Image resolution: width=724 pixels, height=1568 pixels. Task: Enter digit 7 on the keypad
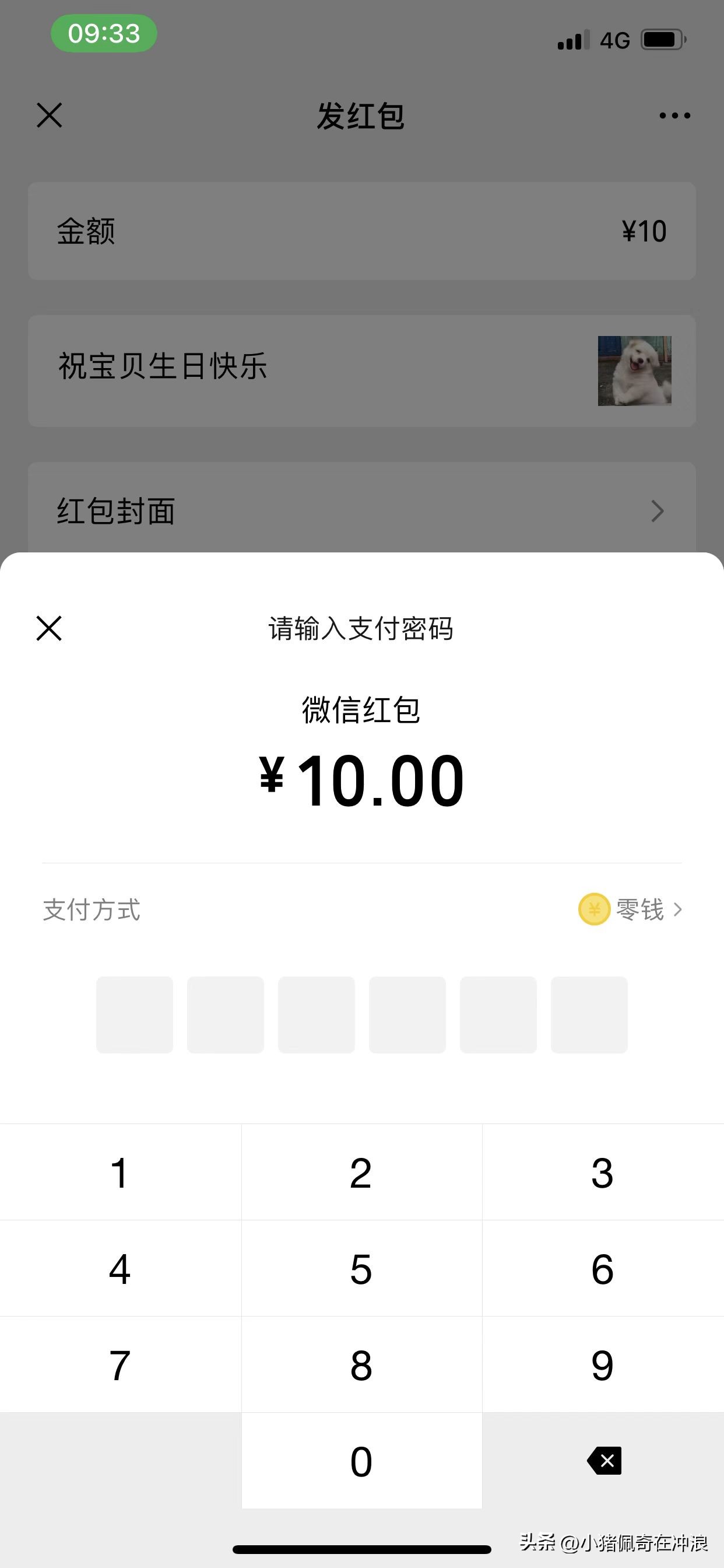coord(120,1364)
